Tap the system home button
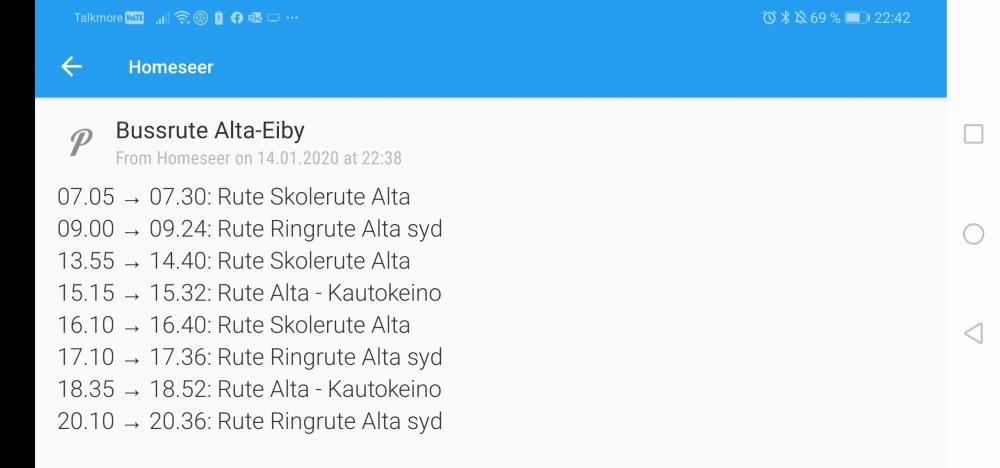This screenshot has height=468, width=1000. coord(973,234)
